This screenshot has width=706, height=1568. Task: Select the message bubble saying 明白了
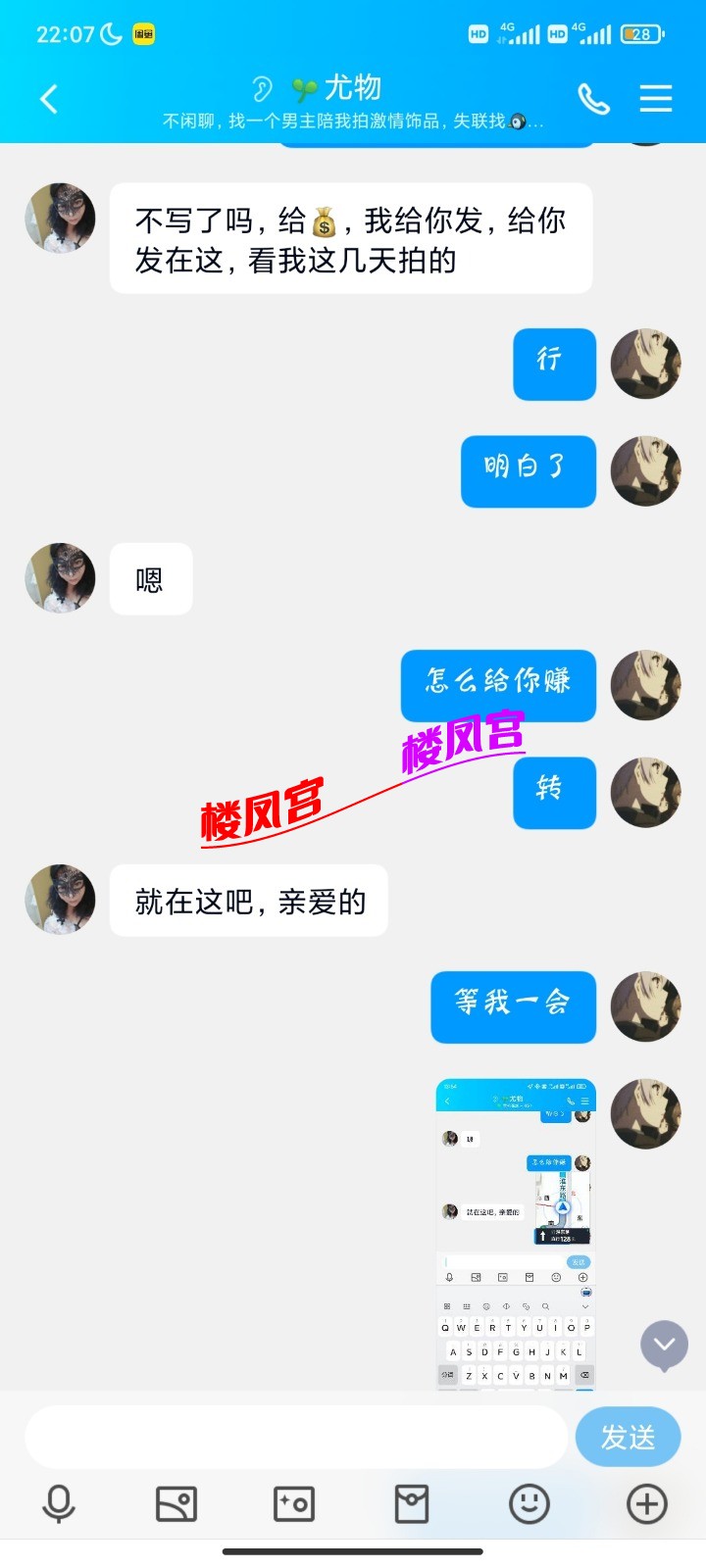pos(528,471)
